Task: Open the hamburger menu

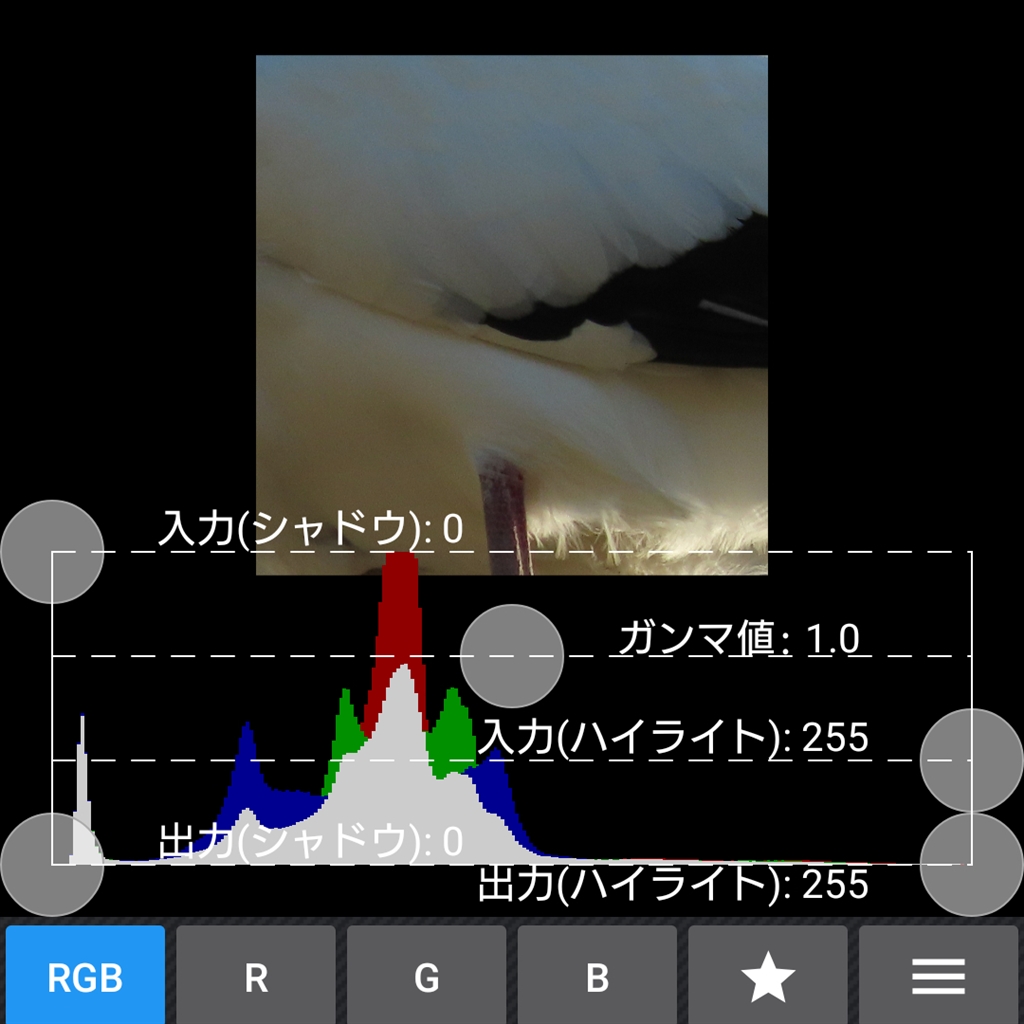Action: [938, 976]
